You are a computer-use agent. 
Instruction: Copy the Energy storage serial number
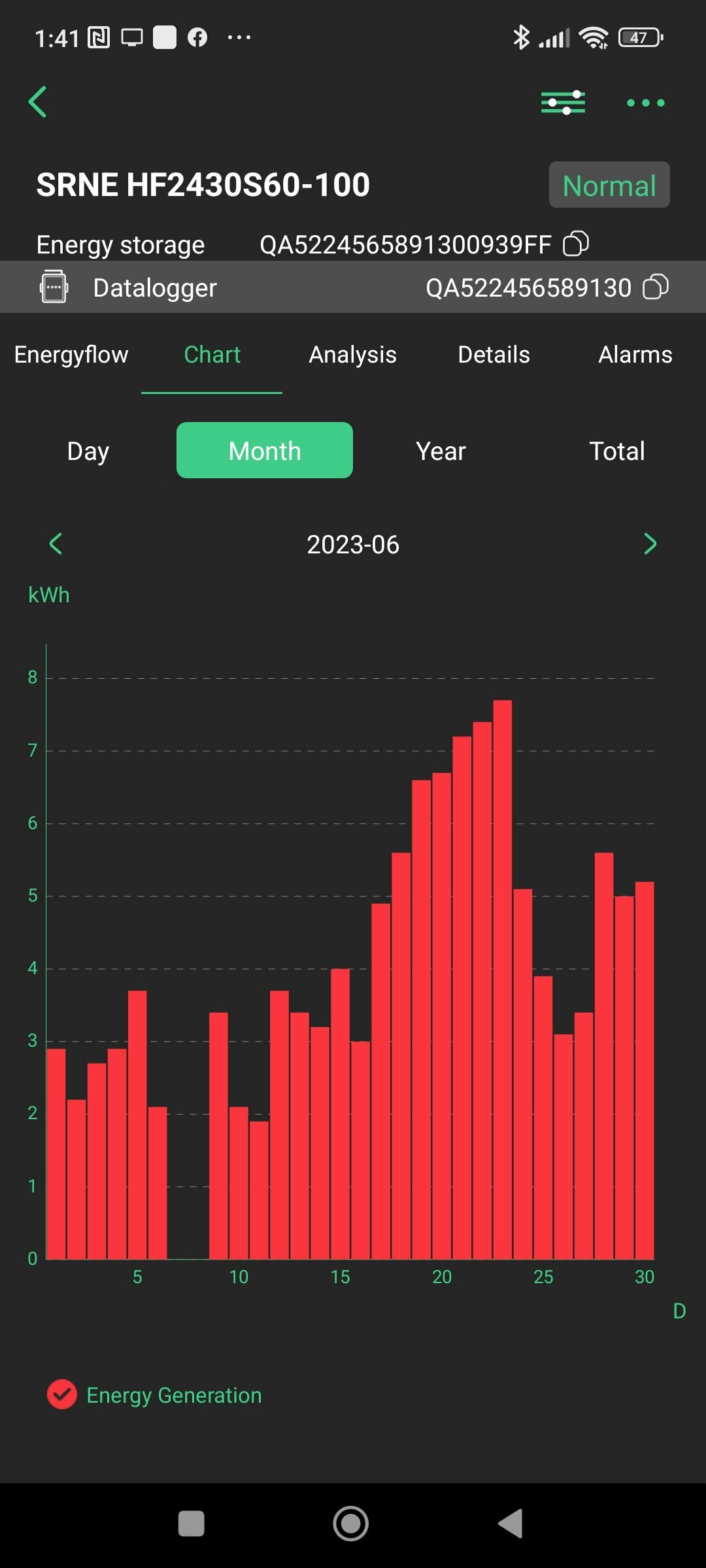(576, 244)
